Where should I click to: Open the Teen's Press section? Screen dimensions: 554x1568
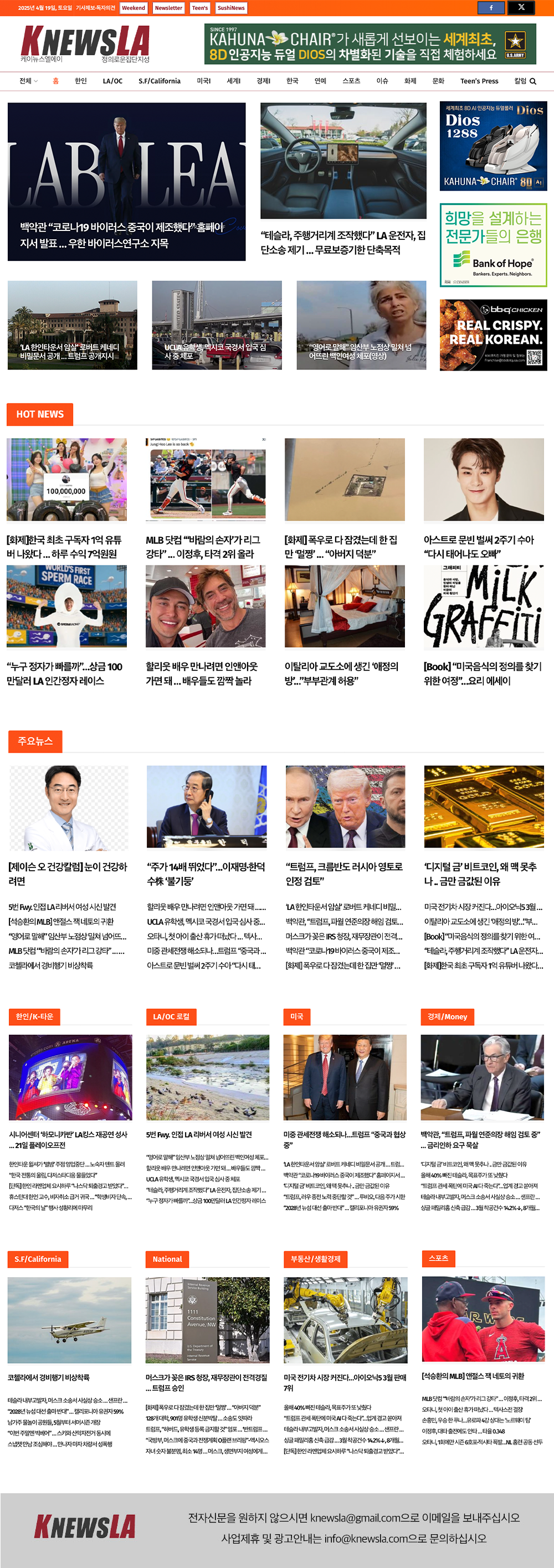[479, 81]
